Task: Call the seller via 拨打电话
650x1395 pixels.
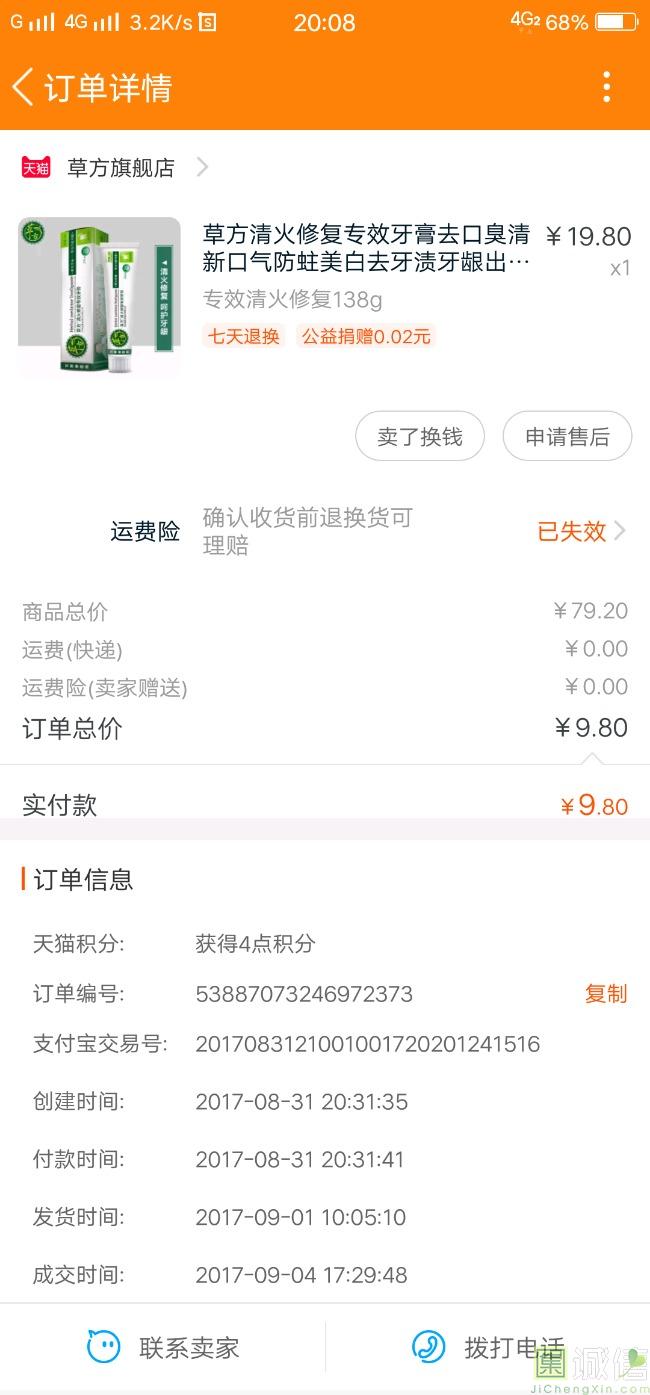Action: pyautogui.click(x=488, y=1347)
